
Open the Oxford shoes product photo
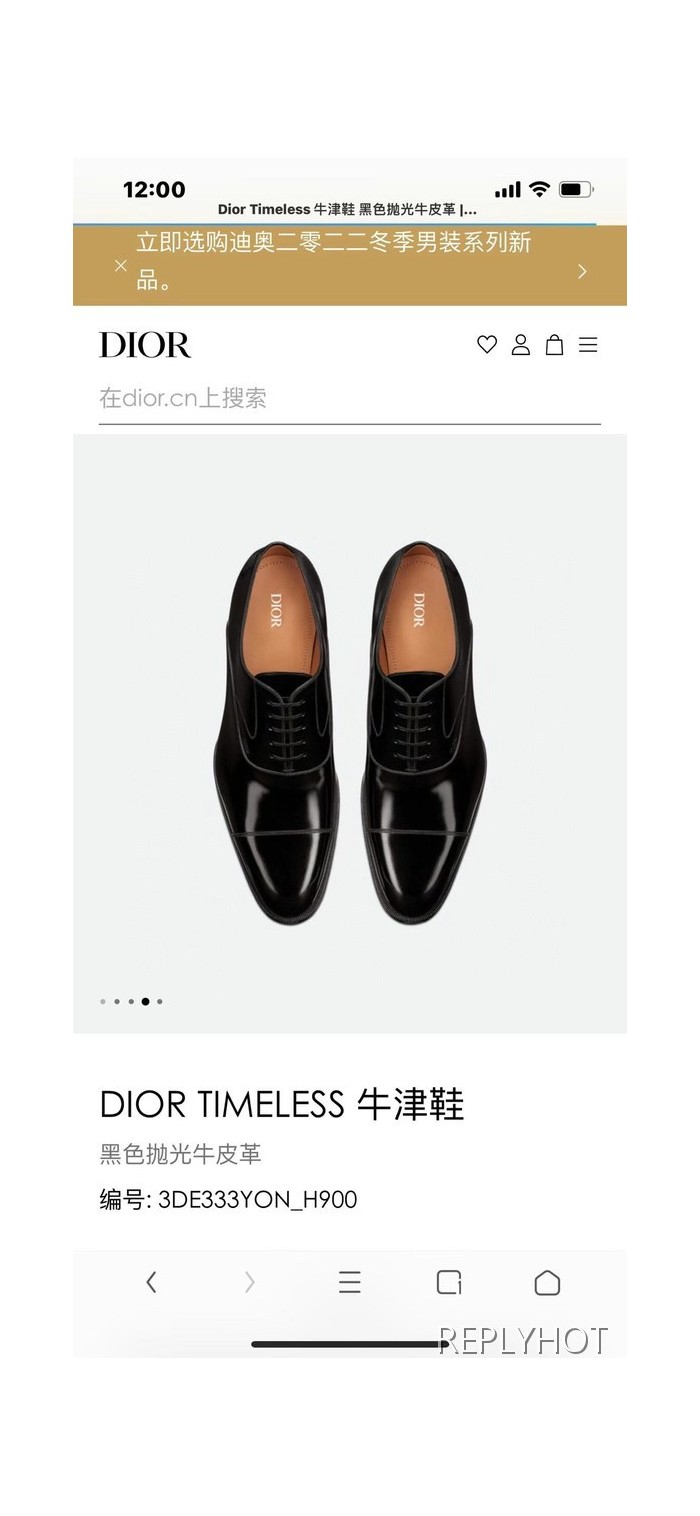349,732
